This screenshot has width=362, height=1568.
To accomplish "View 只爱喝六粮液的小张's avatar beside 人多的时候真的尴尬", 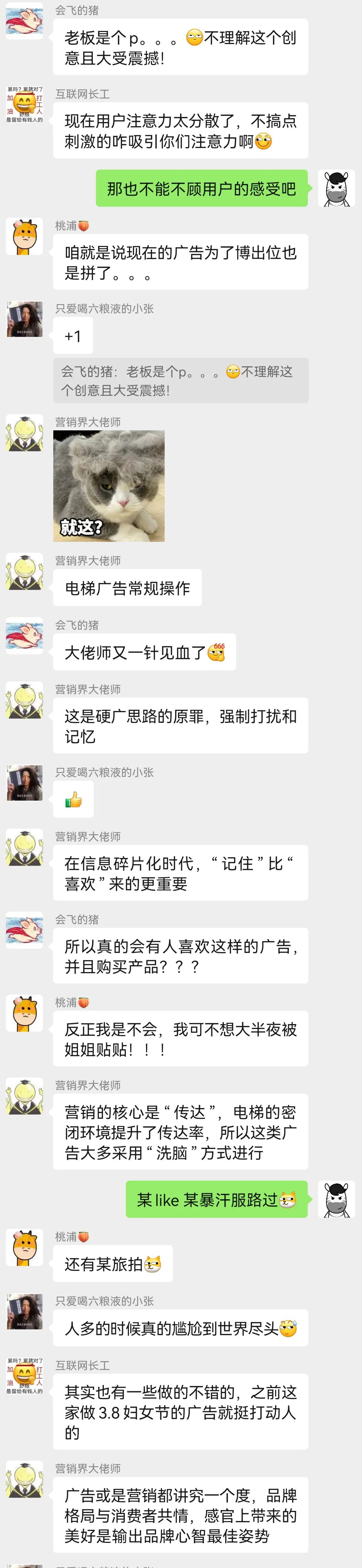I will pyautogui.click(x=24, y=1311).
